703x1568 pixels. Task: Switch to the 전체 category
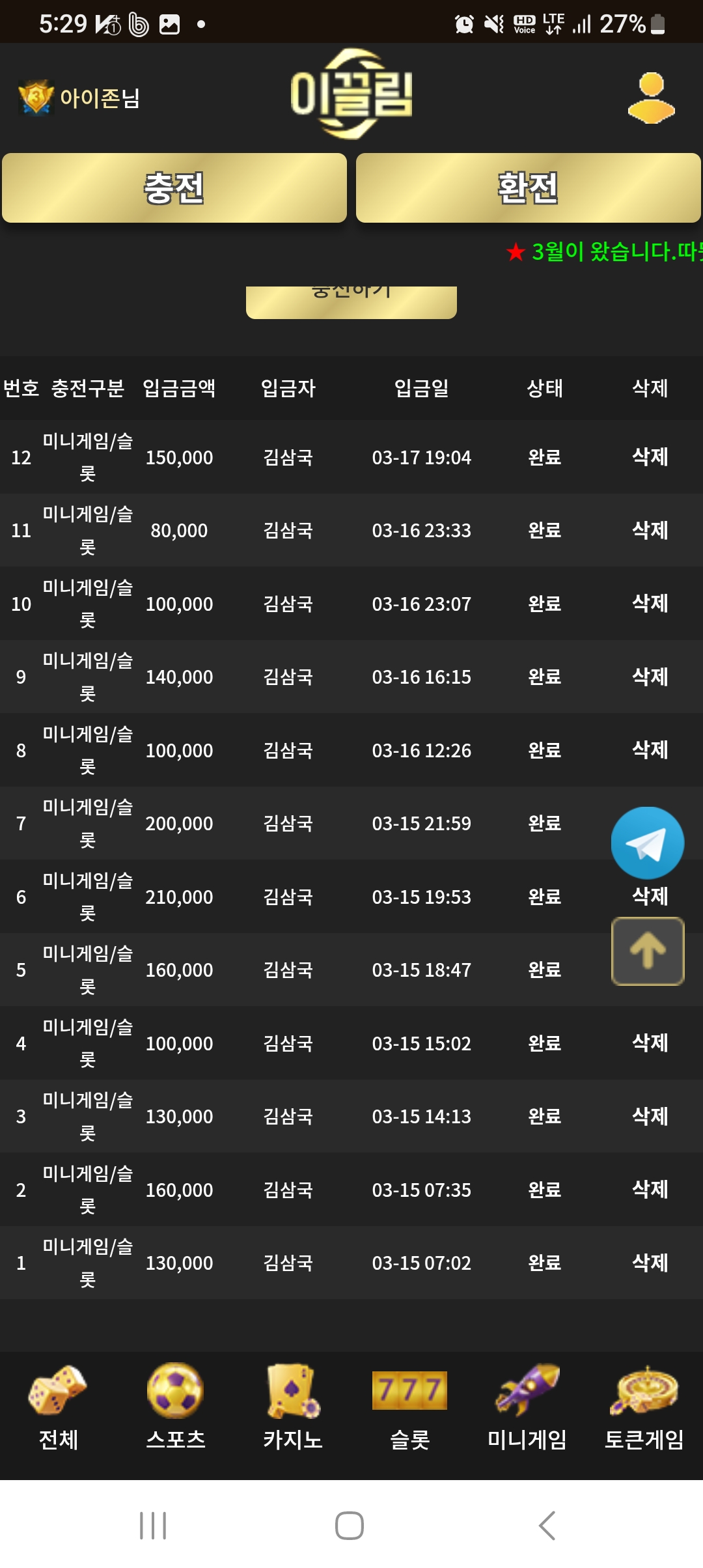[59, 1408]
